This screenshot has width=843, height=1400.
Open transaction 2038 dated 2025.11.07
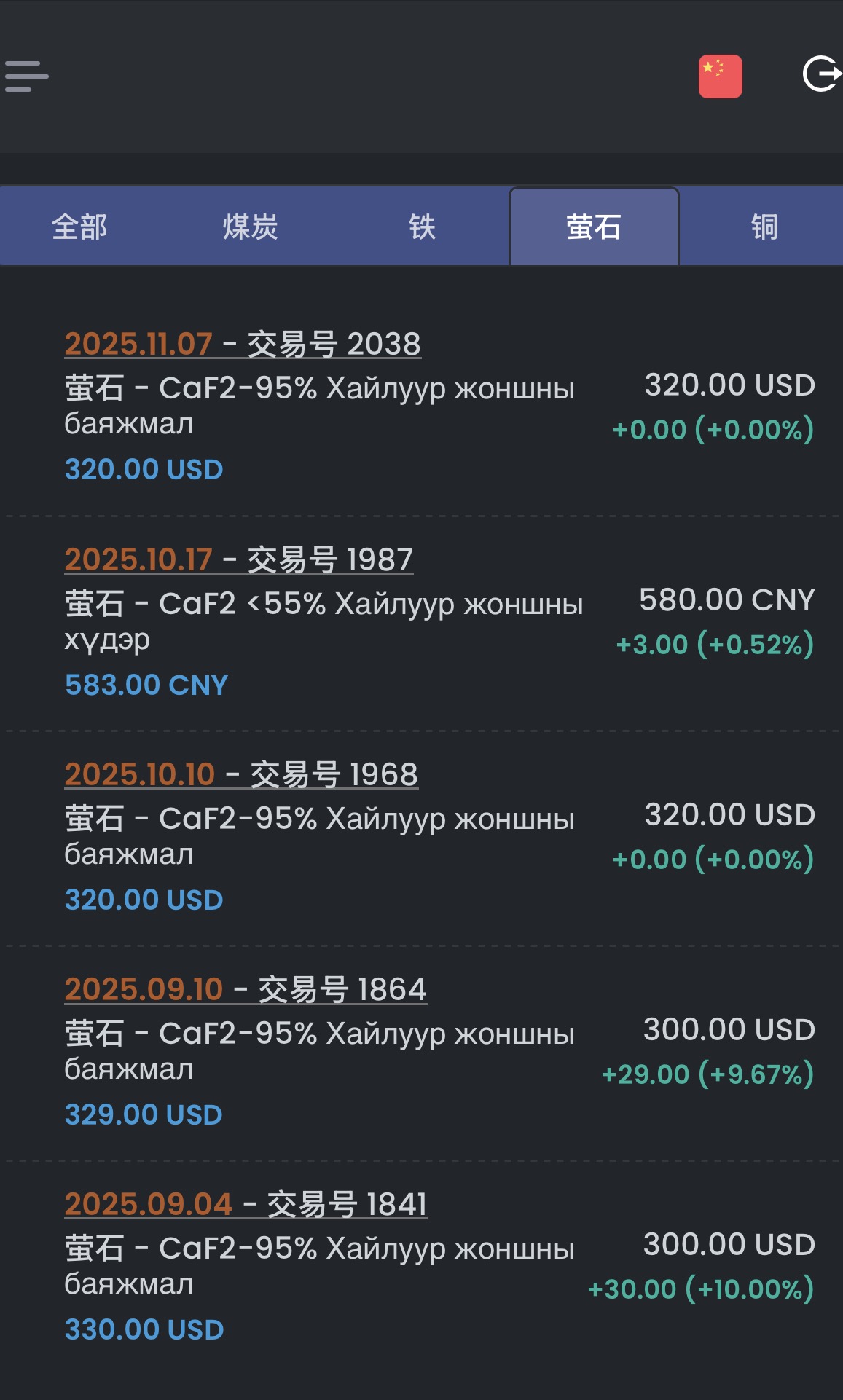click(243, 345)
